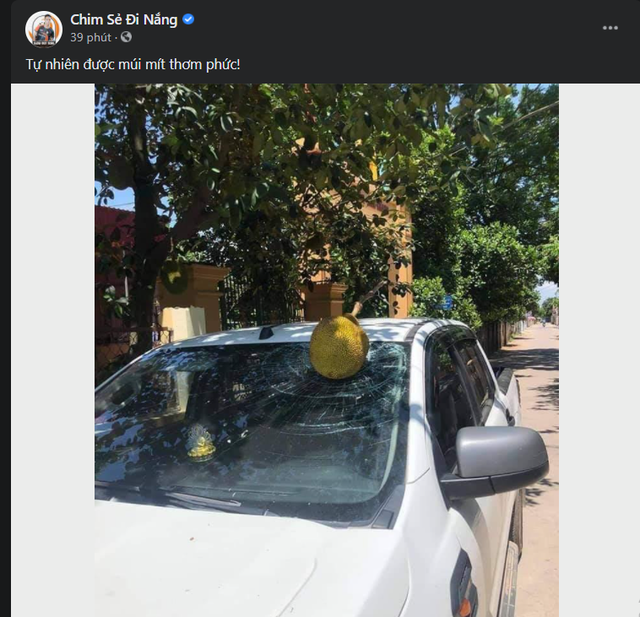Open the 39 phút post timestamp
This screenshot has width=640, height=617.
(x=91, y=37)
